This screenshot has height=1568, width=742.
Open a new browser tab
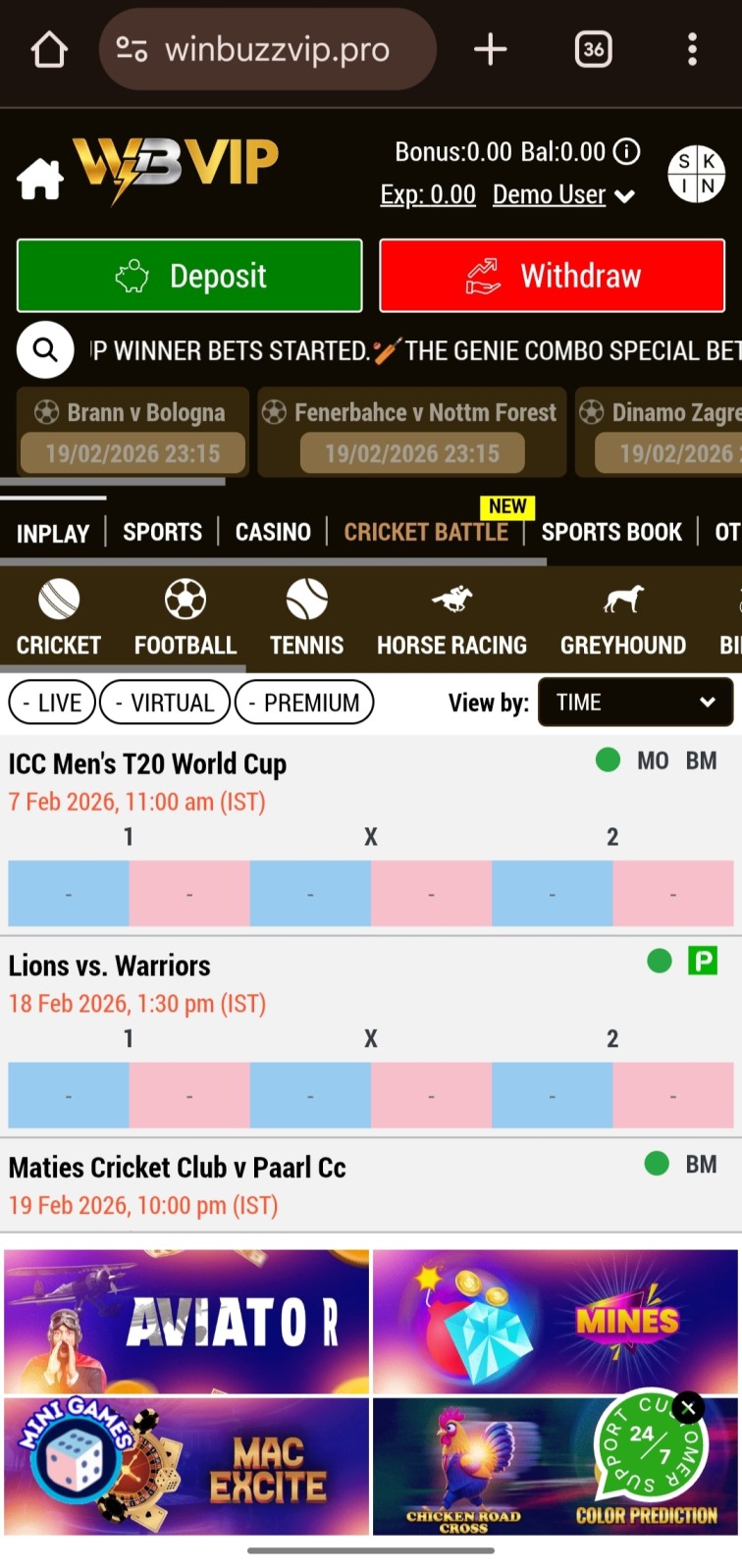pyautogui.click(x=490, y=49)
